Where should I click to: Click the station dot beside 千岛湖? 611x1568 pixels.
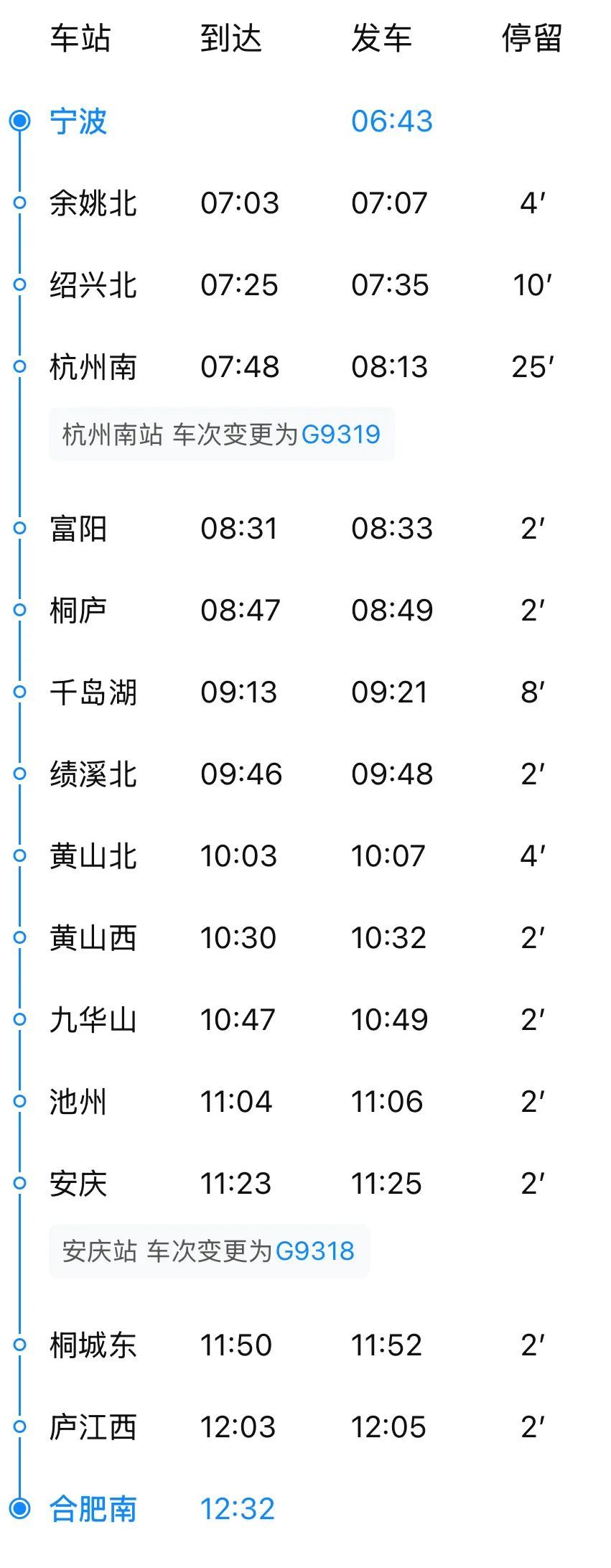point(18,693)
